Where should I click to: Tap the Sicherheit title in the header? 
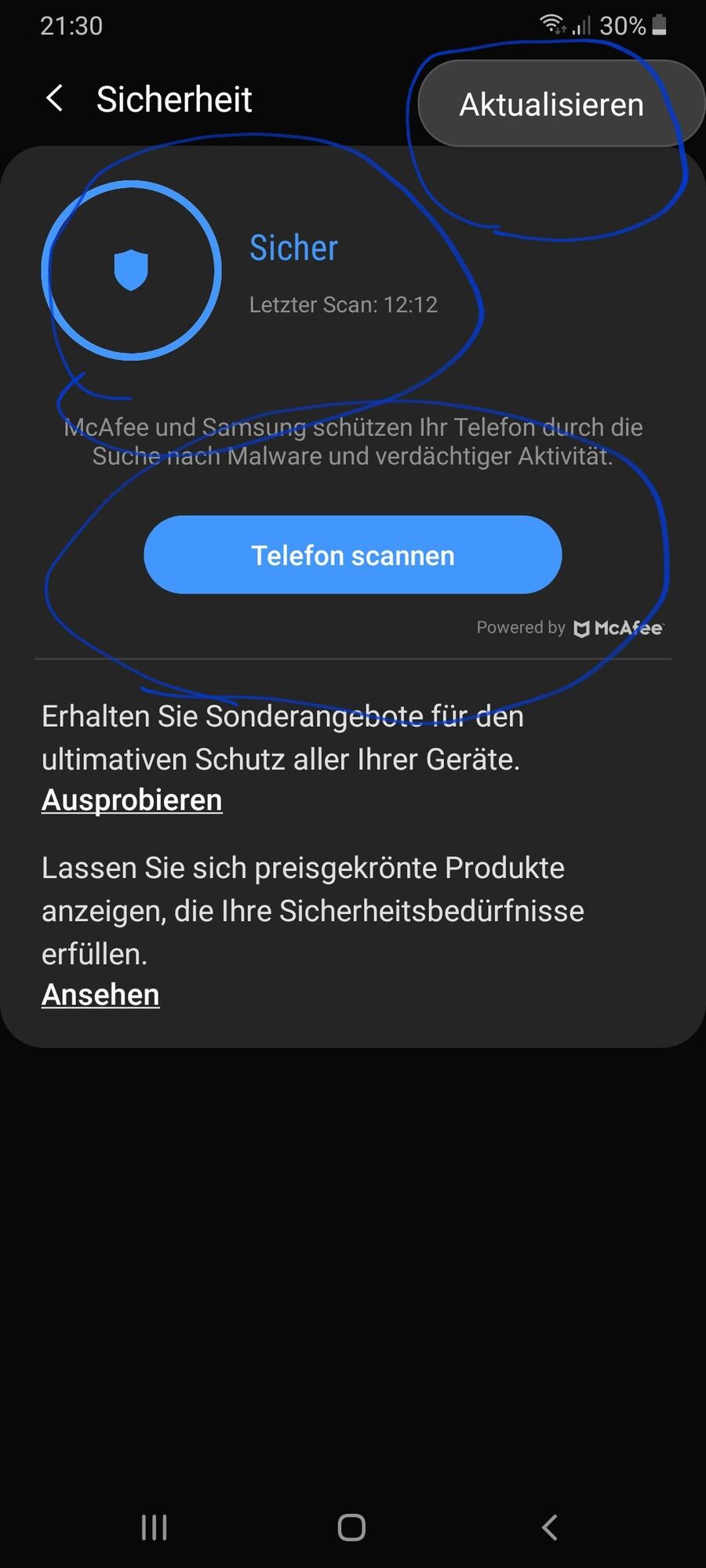[173, 98]
